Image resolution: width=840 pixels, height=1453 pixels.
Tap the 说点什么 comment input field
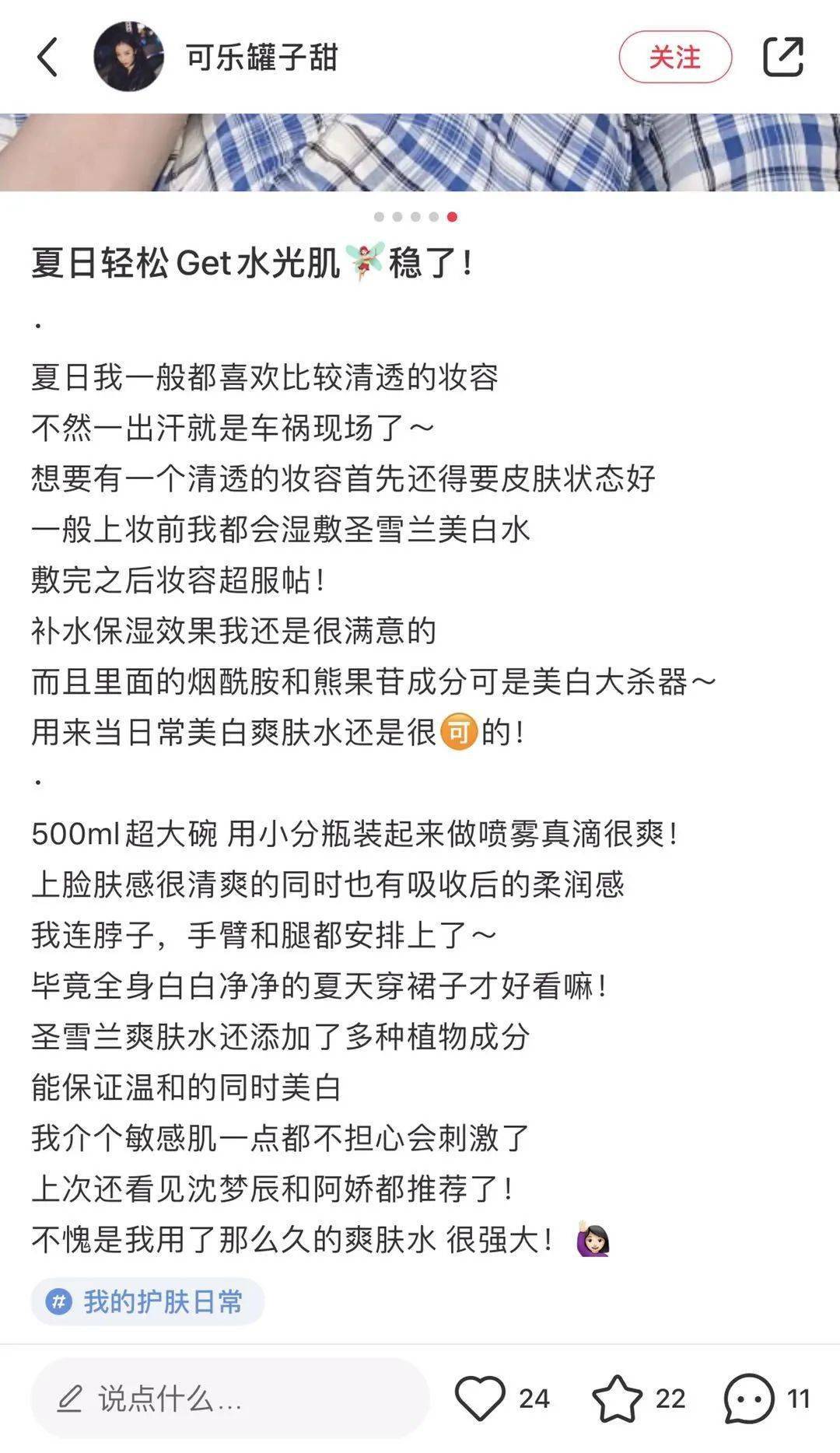coord(229,1399)
